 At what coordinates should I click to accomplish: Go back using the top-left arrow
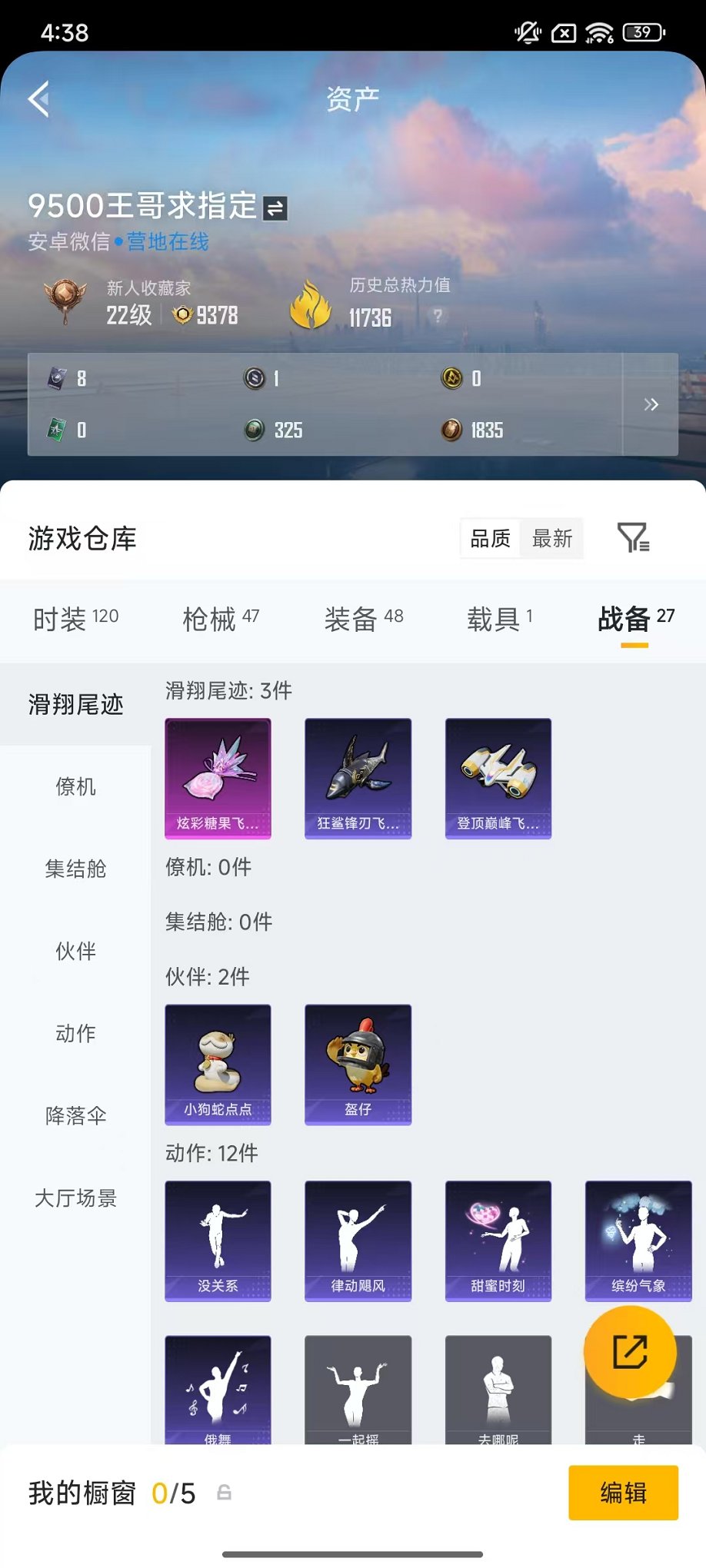pyautogui.click(x=39, y=99)
